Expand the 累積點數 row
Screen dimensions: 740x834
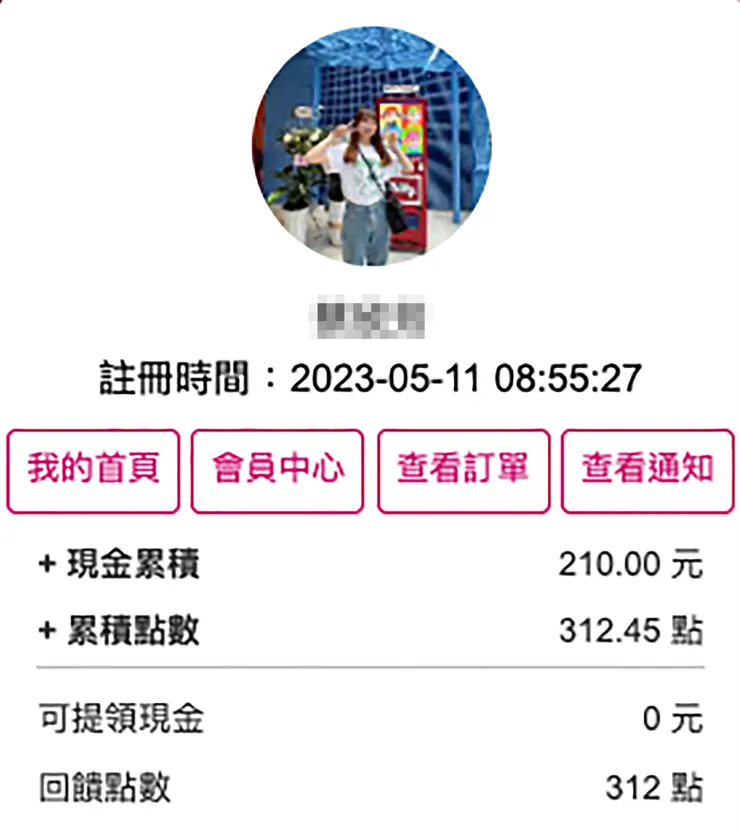[x=118, y=631]
